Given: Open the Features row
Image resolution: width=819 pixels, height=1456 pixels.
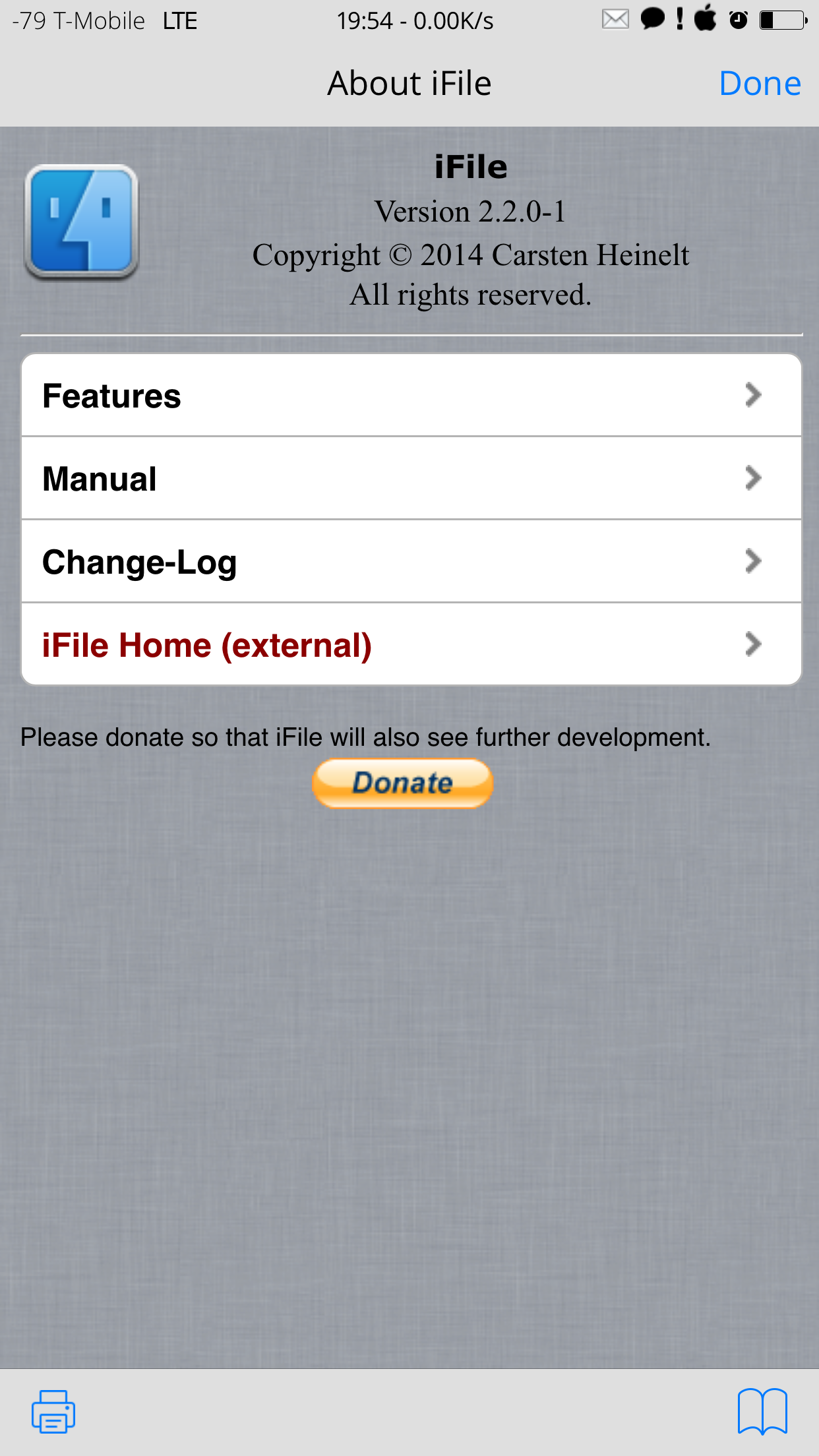Looking at the screenshot, I should pyautogui.click(x=411, y=395).
